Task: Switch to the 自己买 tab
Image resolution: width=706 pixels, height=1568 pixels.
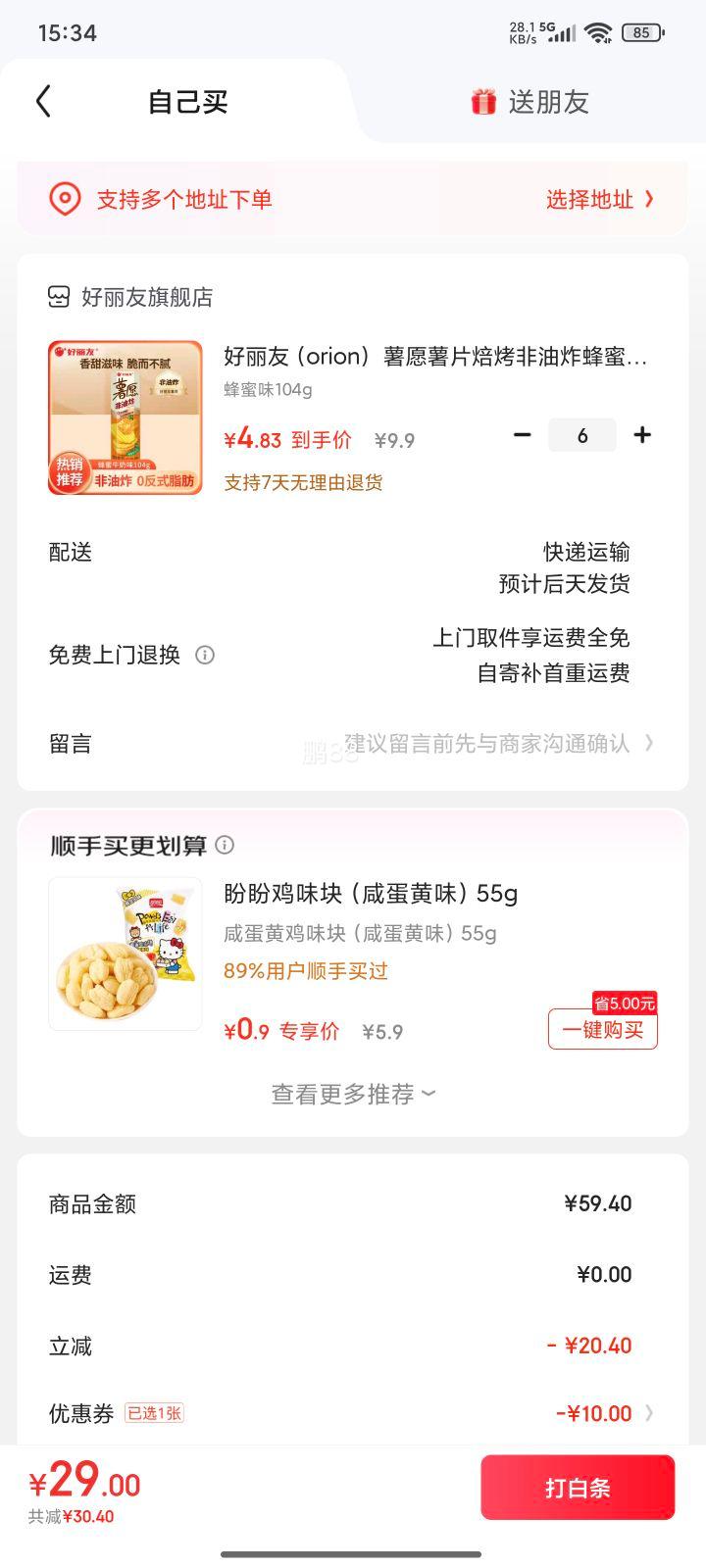Action: tap(187, 102)
